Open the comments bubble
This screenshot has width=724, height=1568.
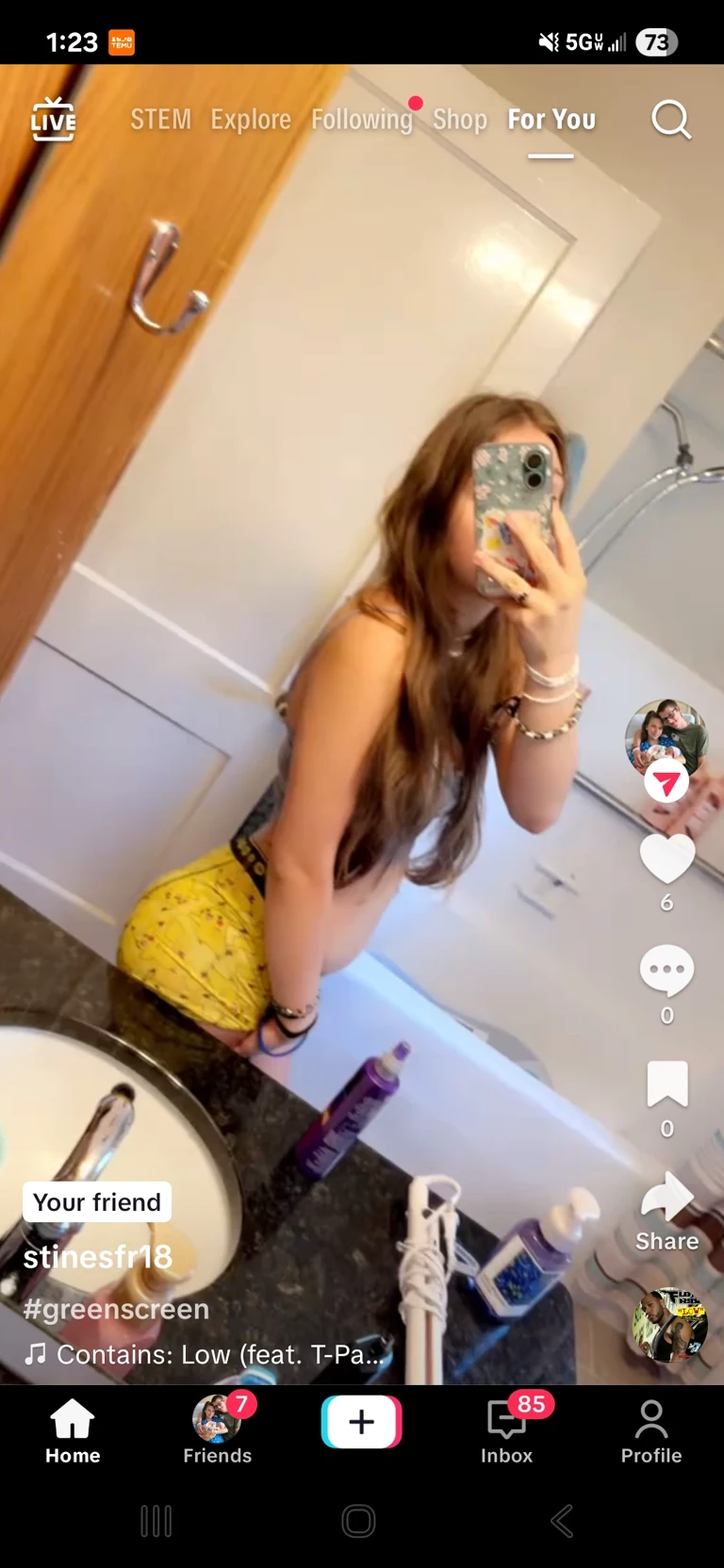[x=666, y=971]
